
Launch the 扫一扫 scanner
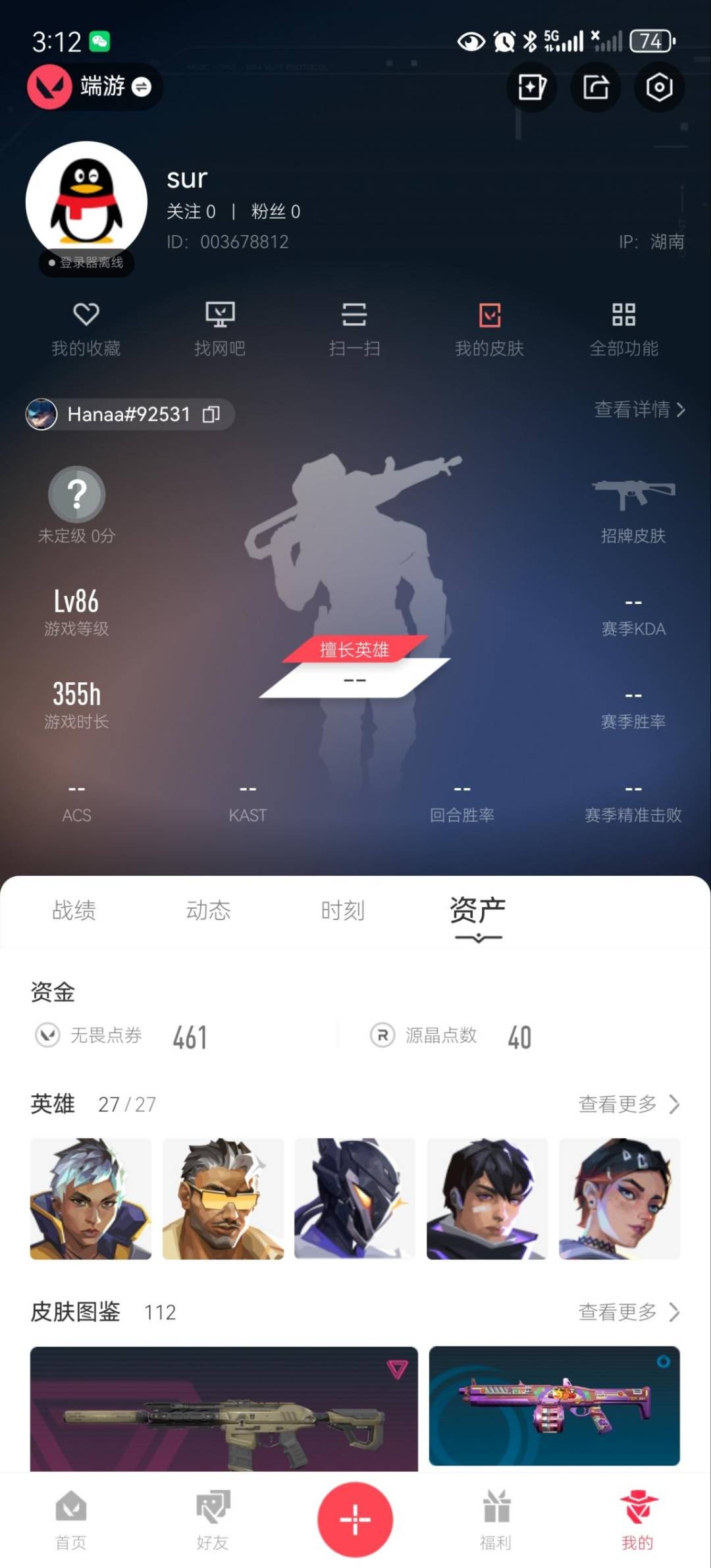point(354,328)
